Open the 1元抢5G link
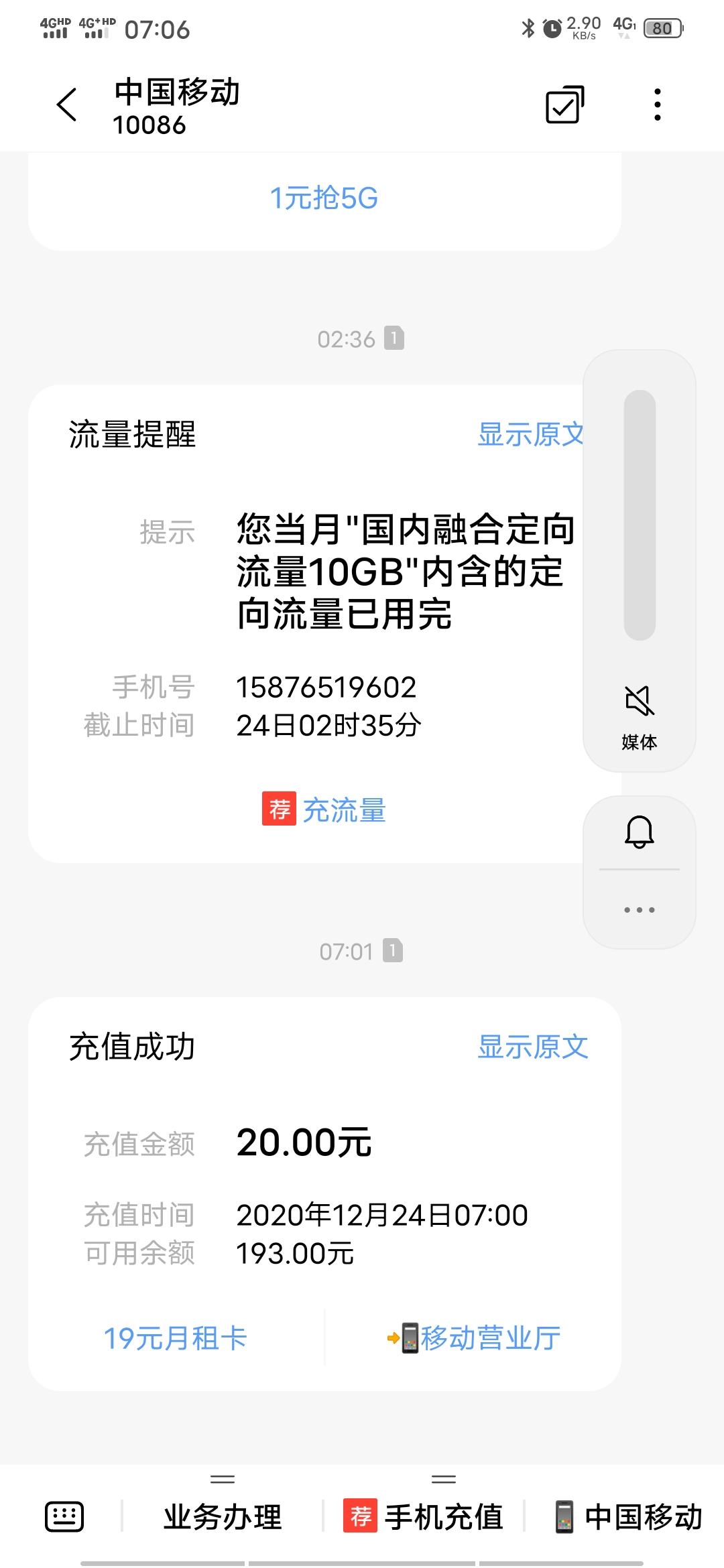The height and width of the screenshot is (1568, 724). (324, 198)
